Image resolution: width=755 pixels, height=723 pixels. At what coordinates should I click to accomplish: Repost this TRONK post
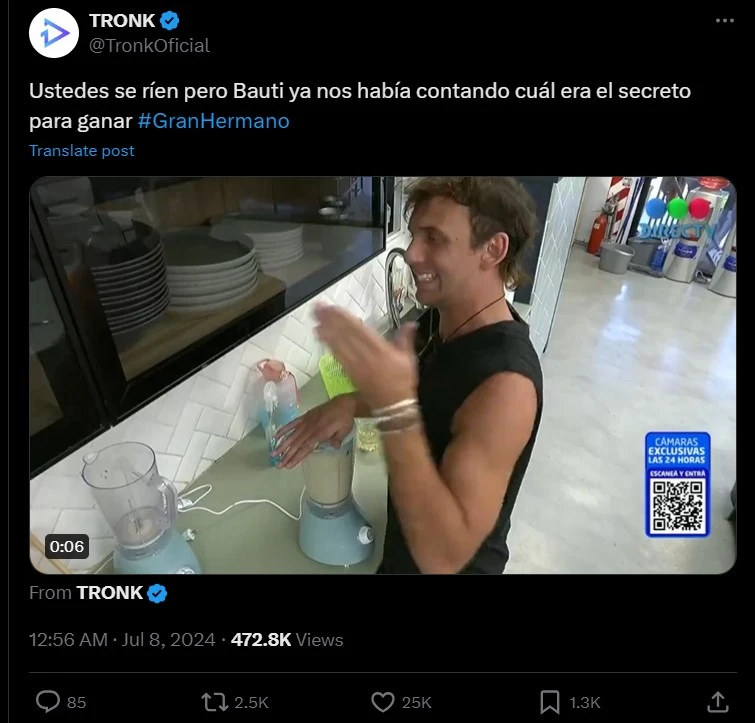click(215, 702)
